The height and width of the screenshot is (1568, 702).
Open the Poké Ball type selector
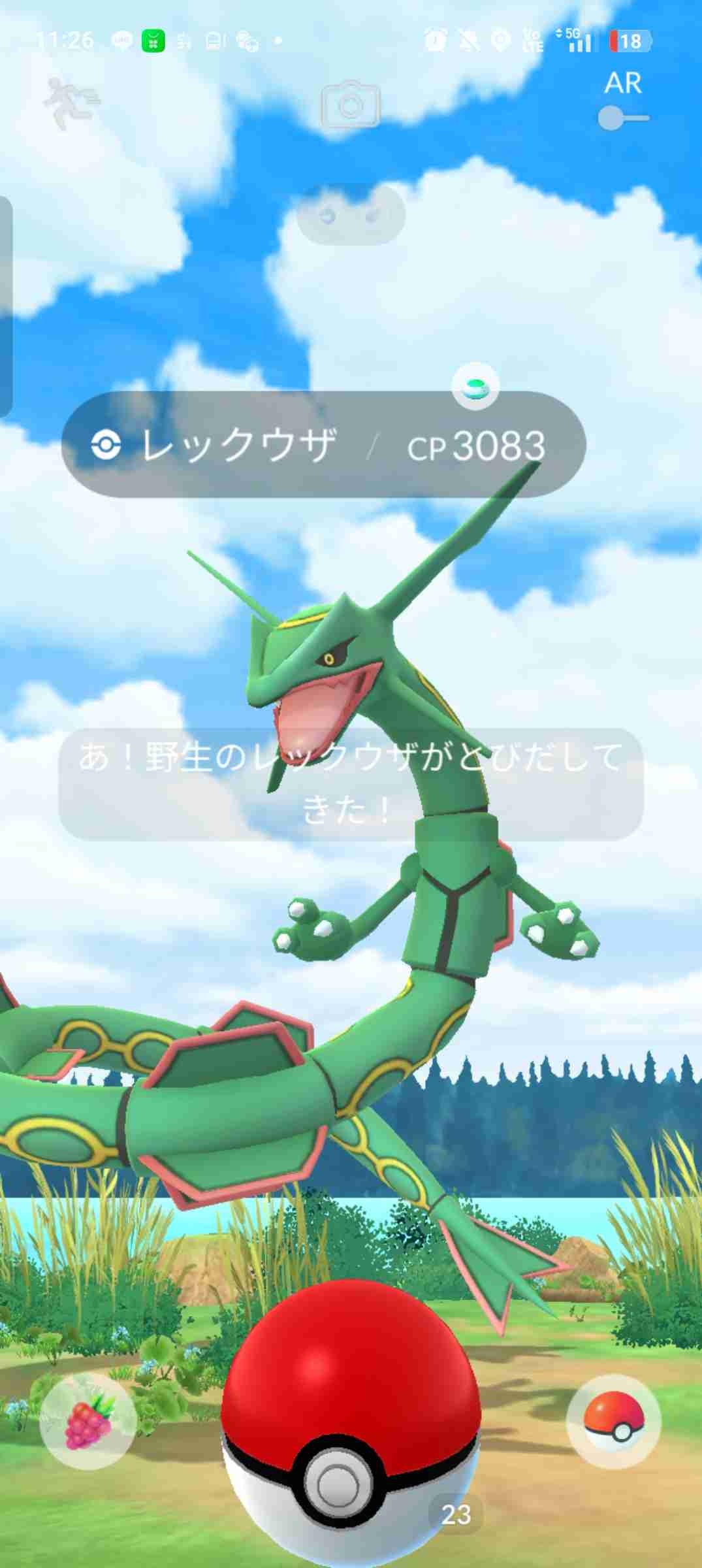(613, 1422)
